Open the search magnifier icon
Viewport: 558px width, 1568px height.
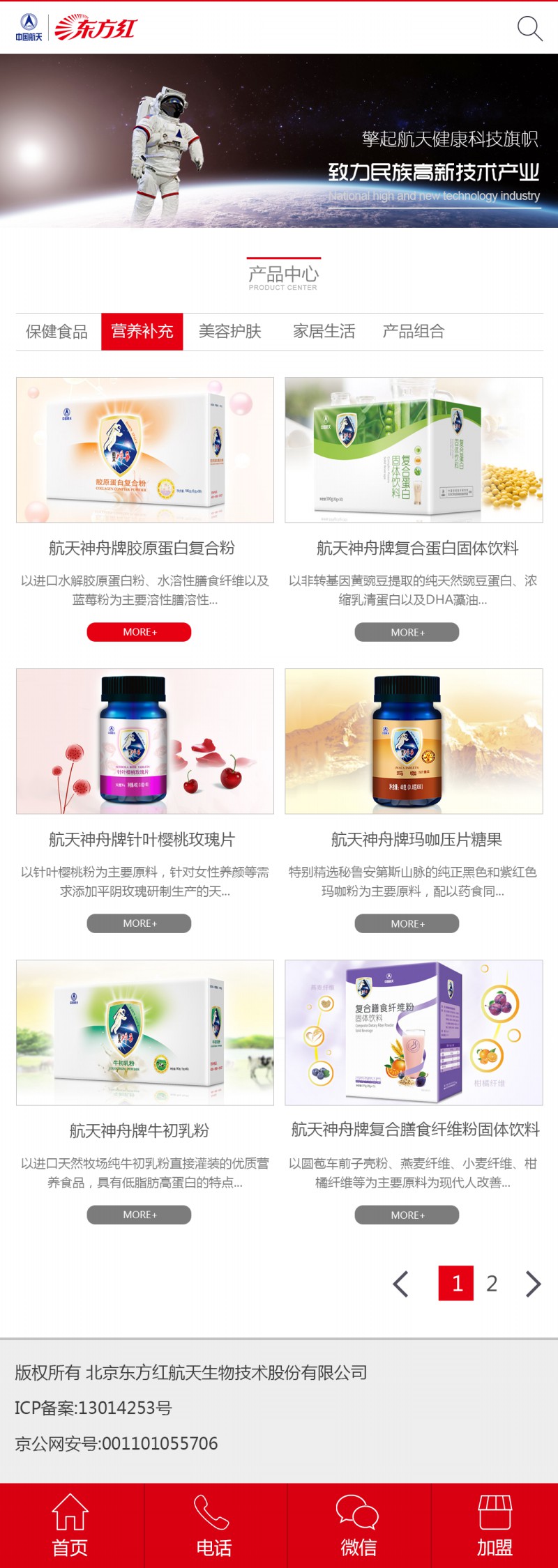click(x=531, y=28)
